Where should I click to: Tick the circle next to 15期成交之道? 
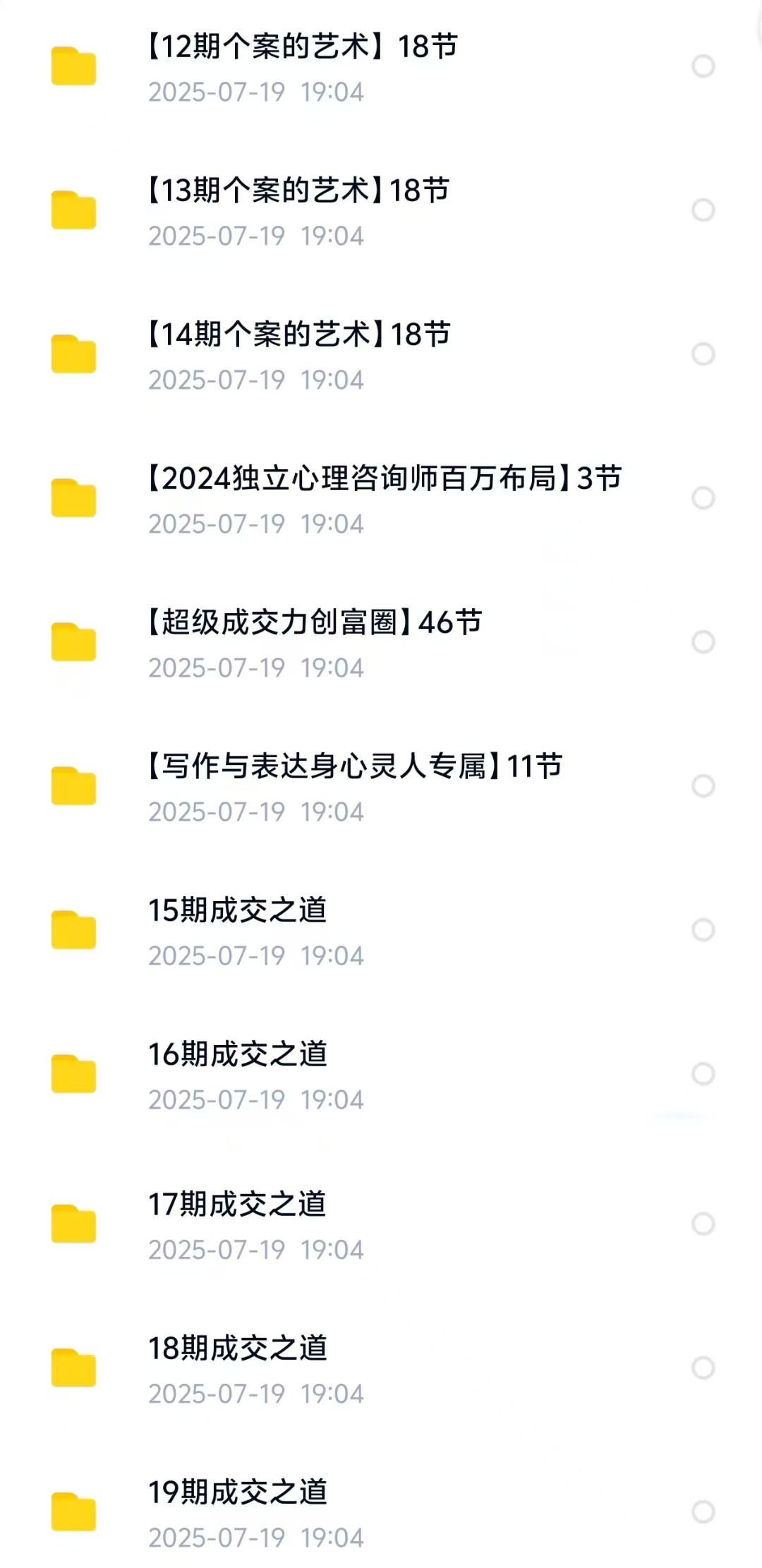click(703, 930)
